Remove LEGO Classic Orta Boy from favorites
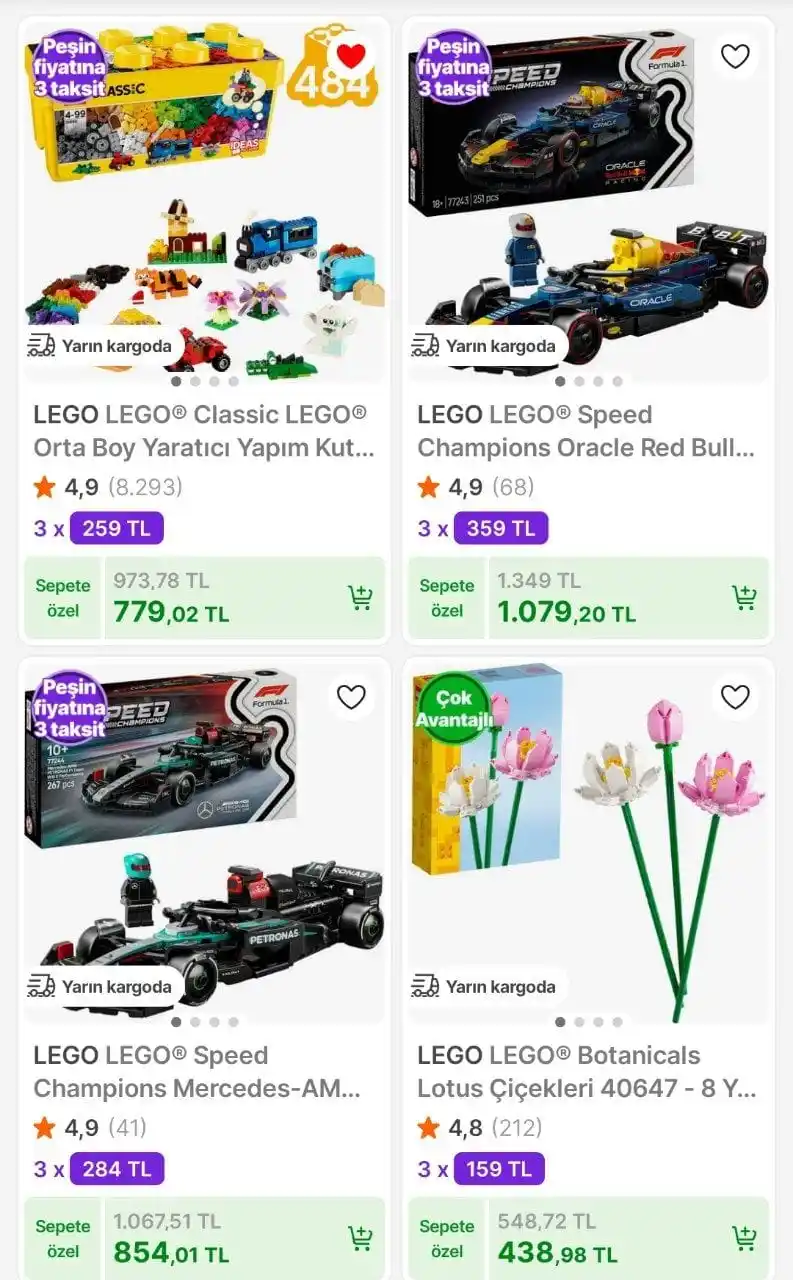 [351, 57]
